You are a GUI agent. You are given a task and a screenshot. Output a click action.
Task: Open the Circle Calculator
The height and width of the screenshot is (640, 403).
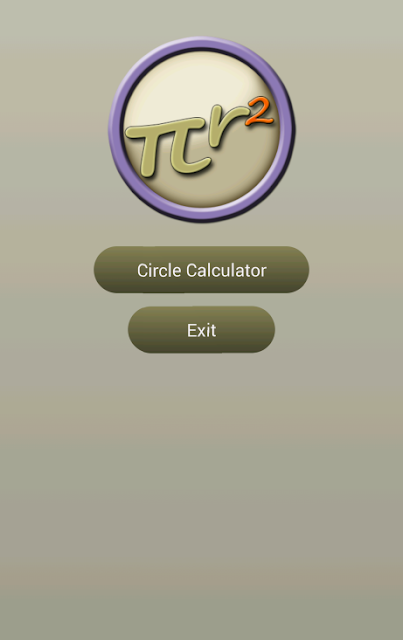coord(201,269)
